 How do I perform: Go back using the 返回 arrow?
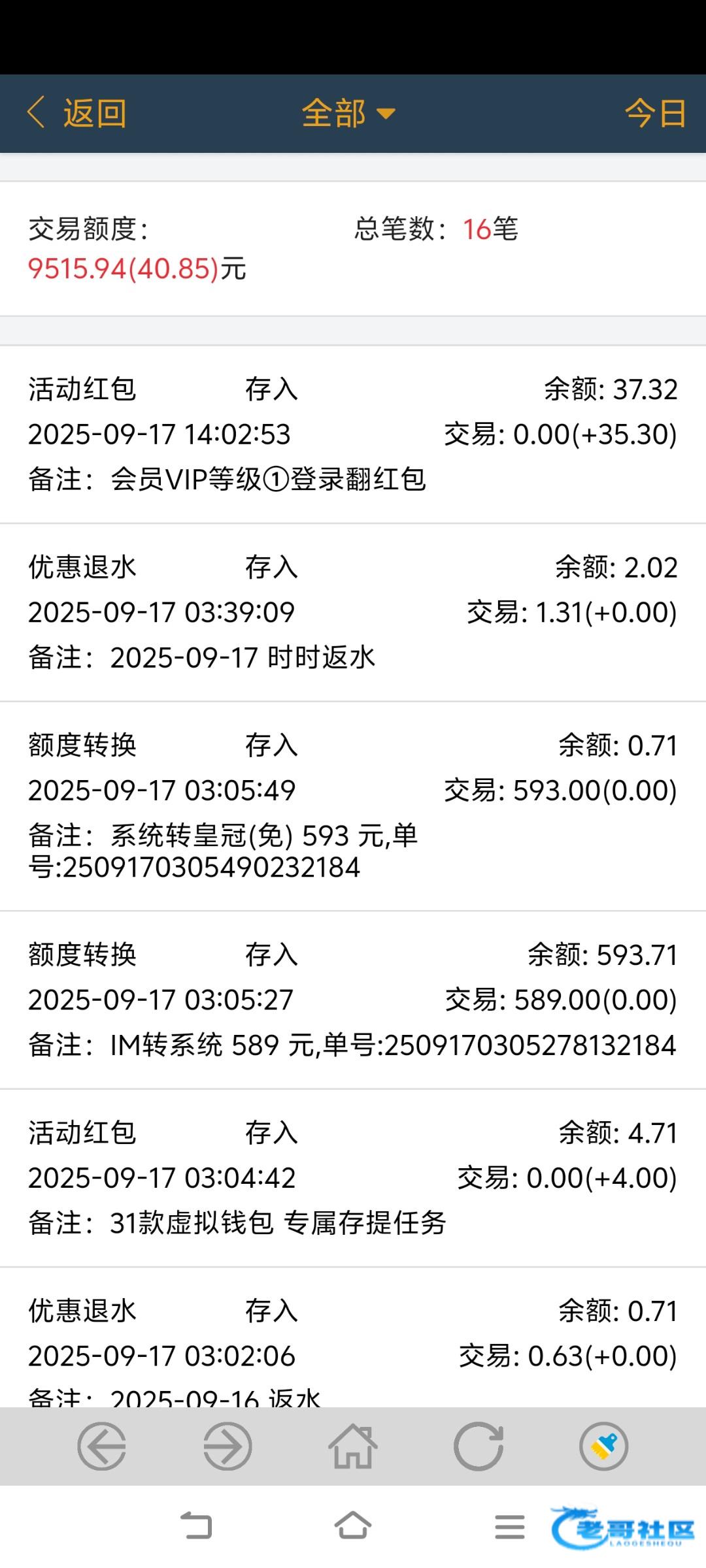tap(76, 113)
